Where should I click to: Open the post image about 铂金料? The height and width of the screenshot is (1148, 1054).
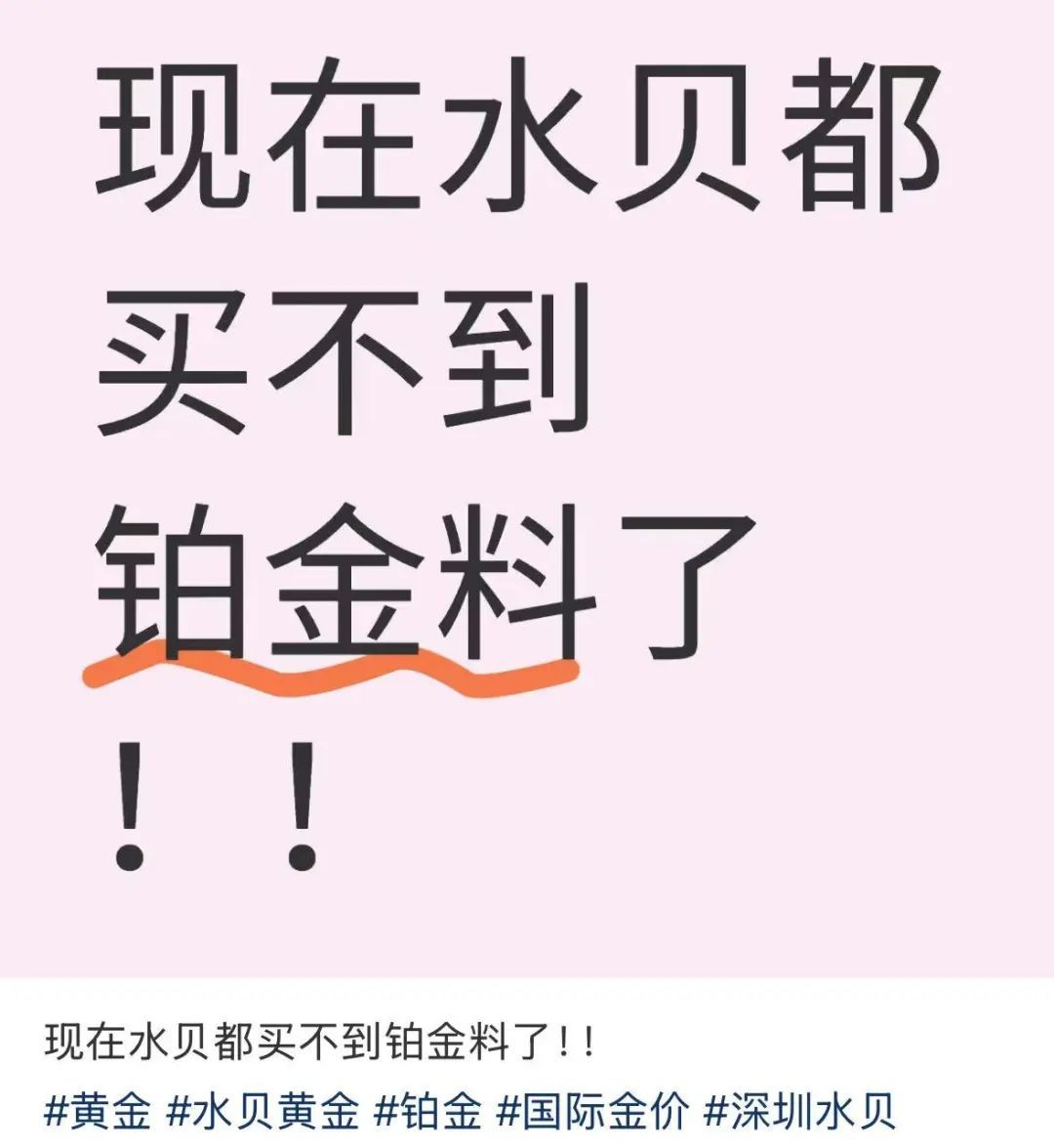pyautogui.click(x=527, y=488)
